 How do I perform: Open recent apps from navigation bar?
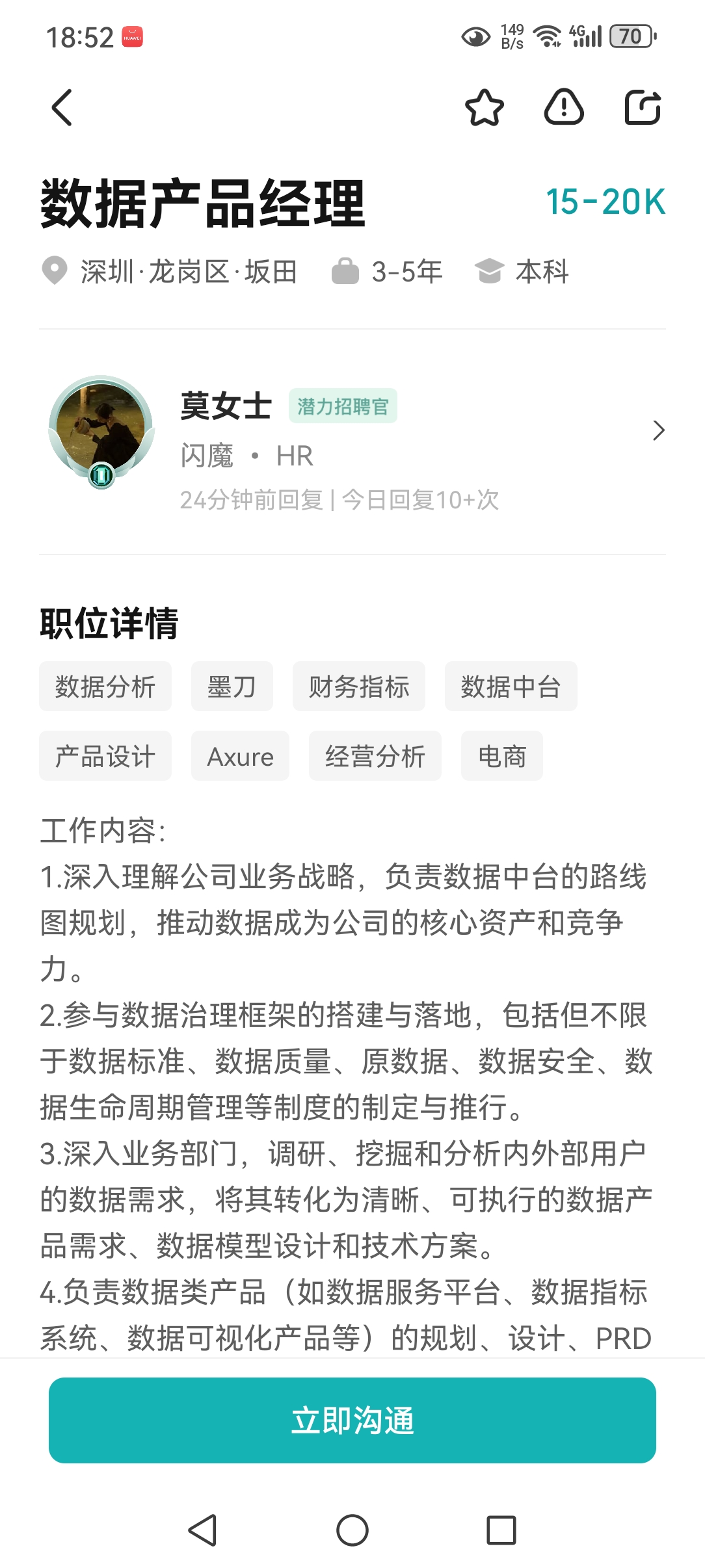pos(501,1530)
